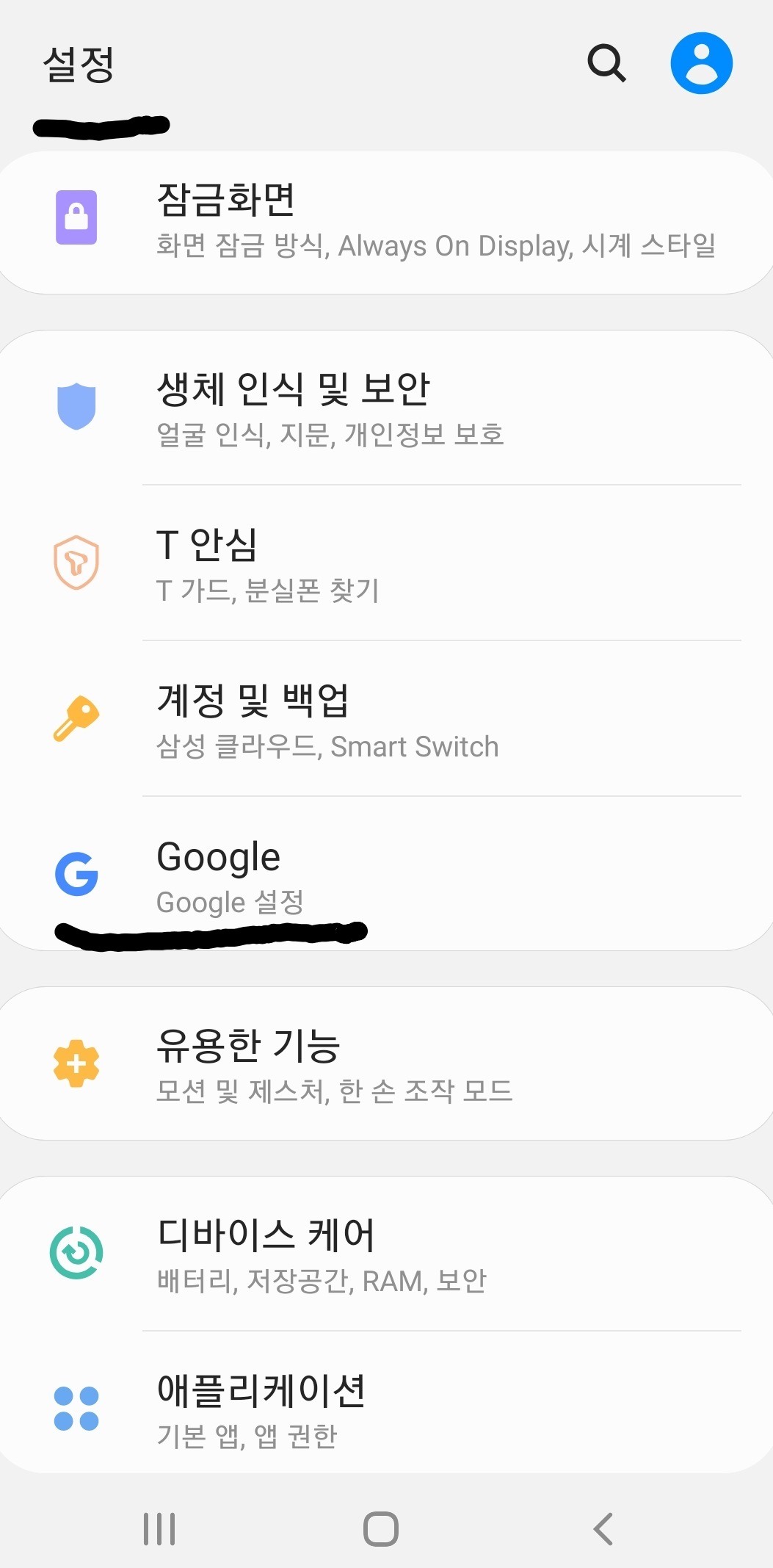Go to the home screen
This screenshot has height=1568, width=773.
381,1529
